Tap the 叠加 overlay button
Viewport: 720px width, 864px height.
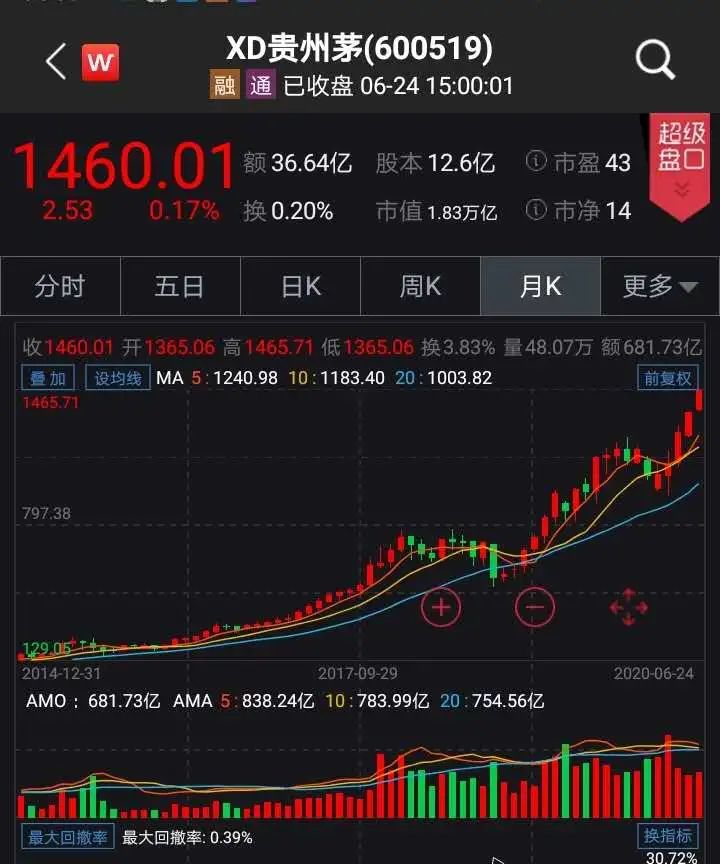[48, 378]
